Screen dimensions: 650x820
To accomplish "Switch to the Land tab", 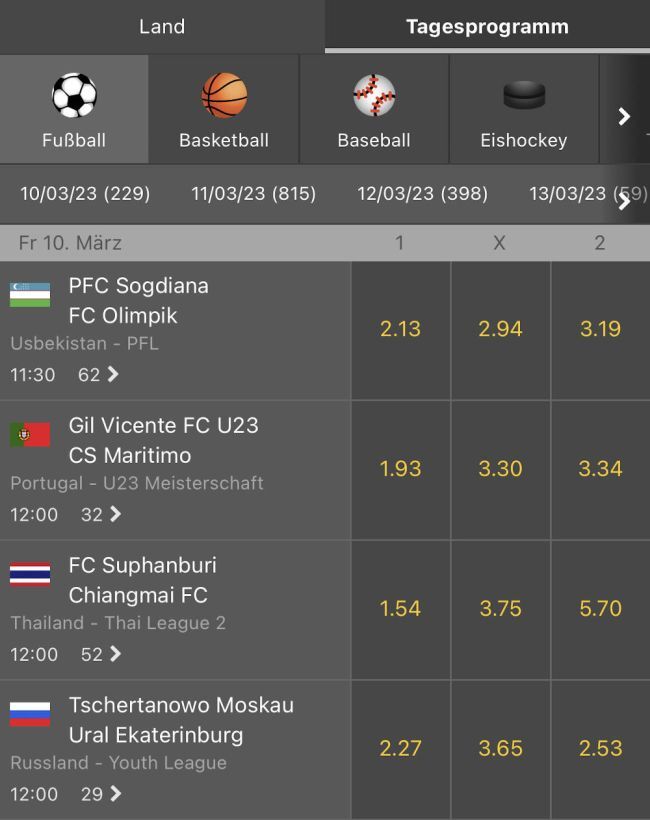I will tap(162, 26).
